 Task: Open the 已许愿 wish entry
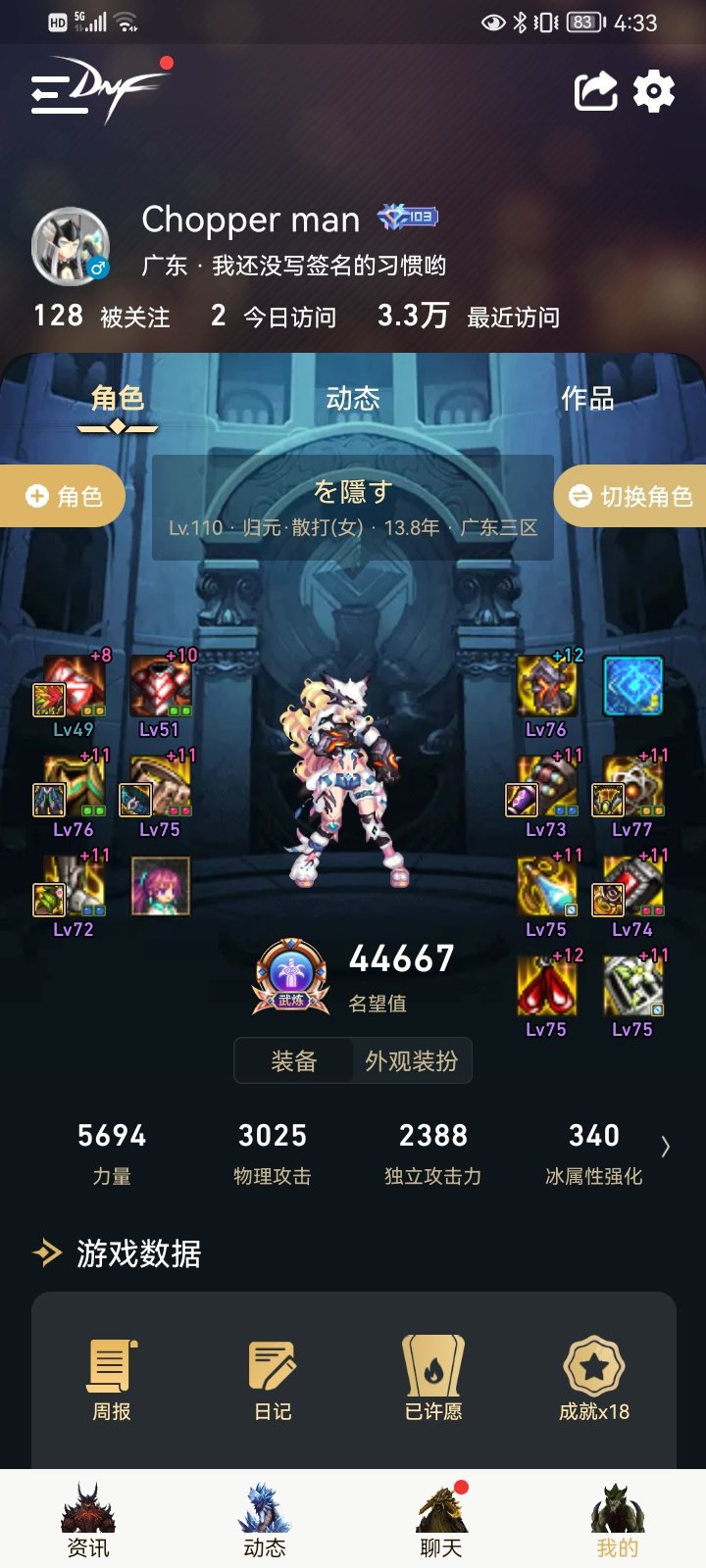click(x=433, y=1379)
